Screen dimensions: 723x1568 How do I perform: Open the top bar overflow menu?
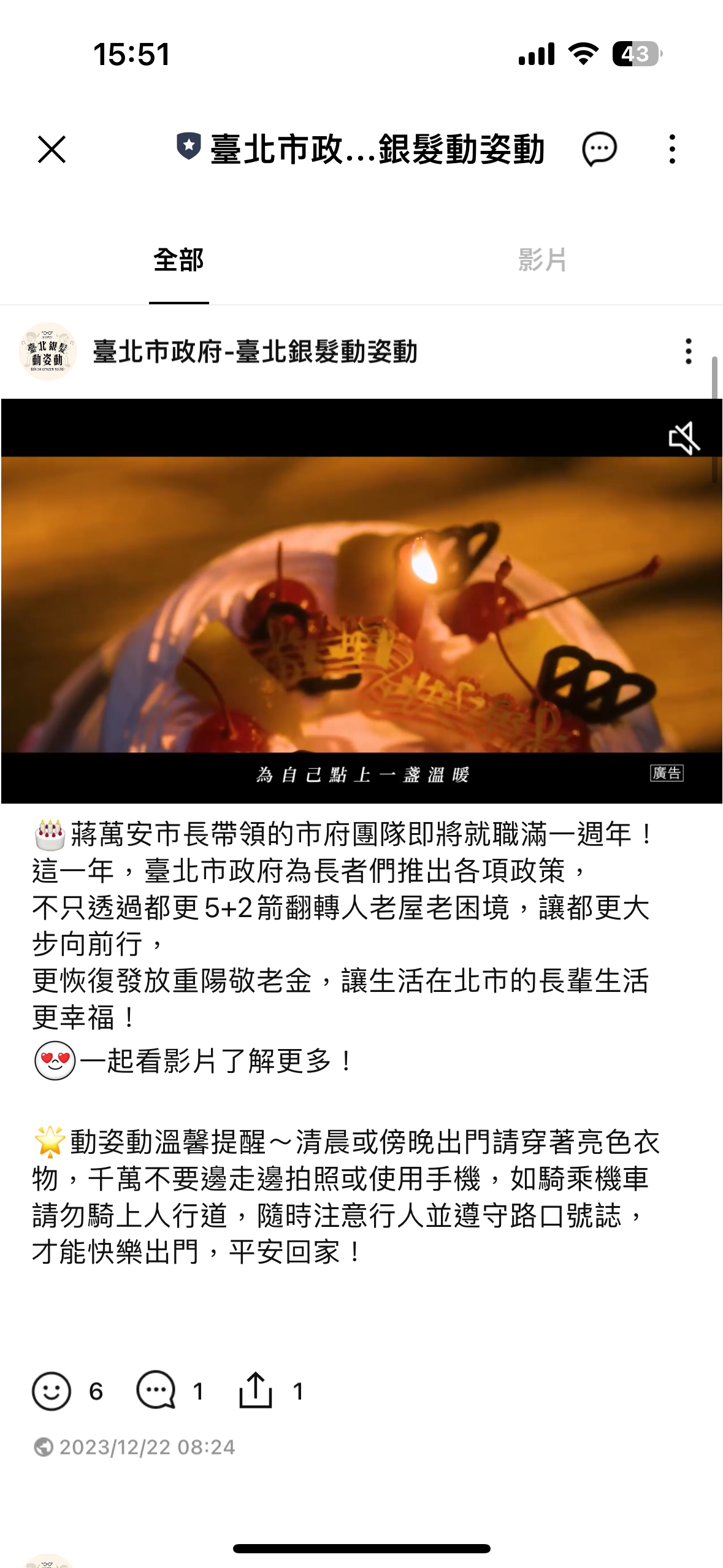672,150
